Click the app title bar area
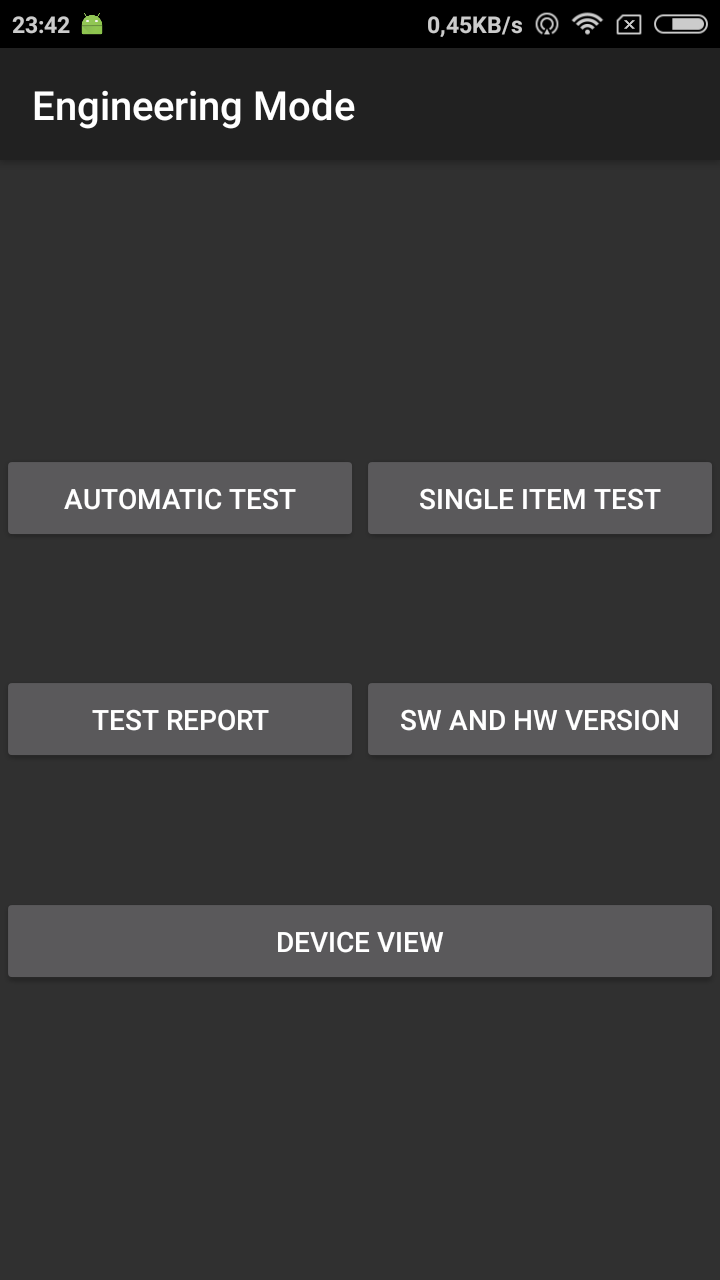Viewport: 720px width, 1280px height. 360,105
